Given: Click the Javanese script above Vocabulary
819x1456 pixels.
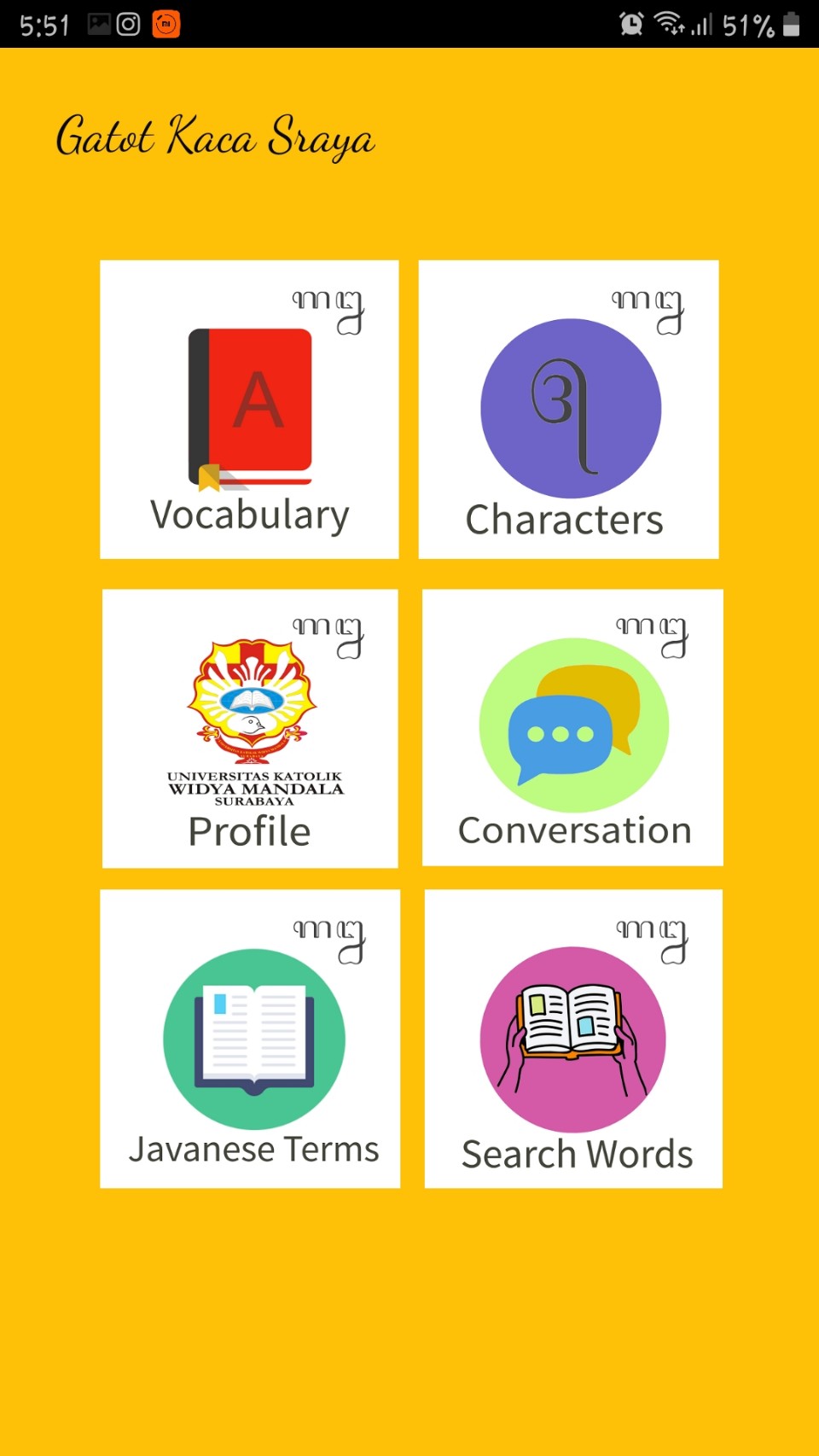Looking at the screenshot, I should [x=328, y=312].
